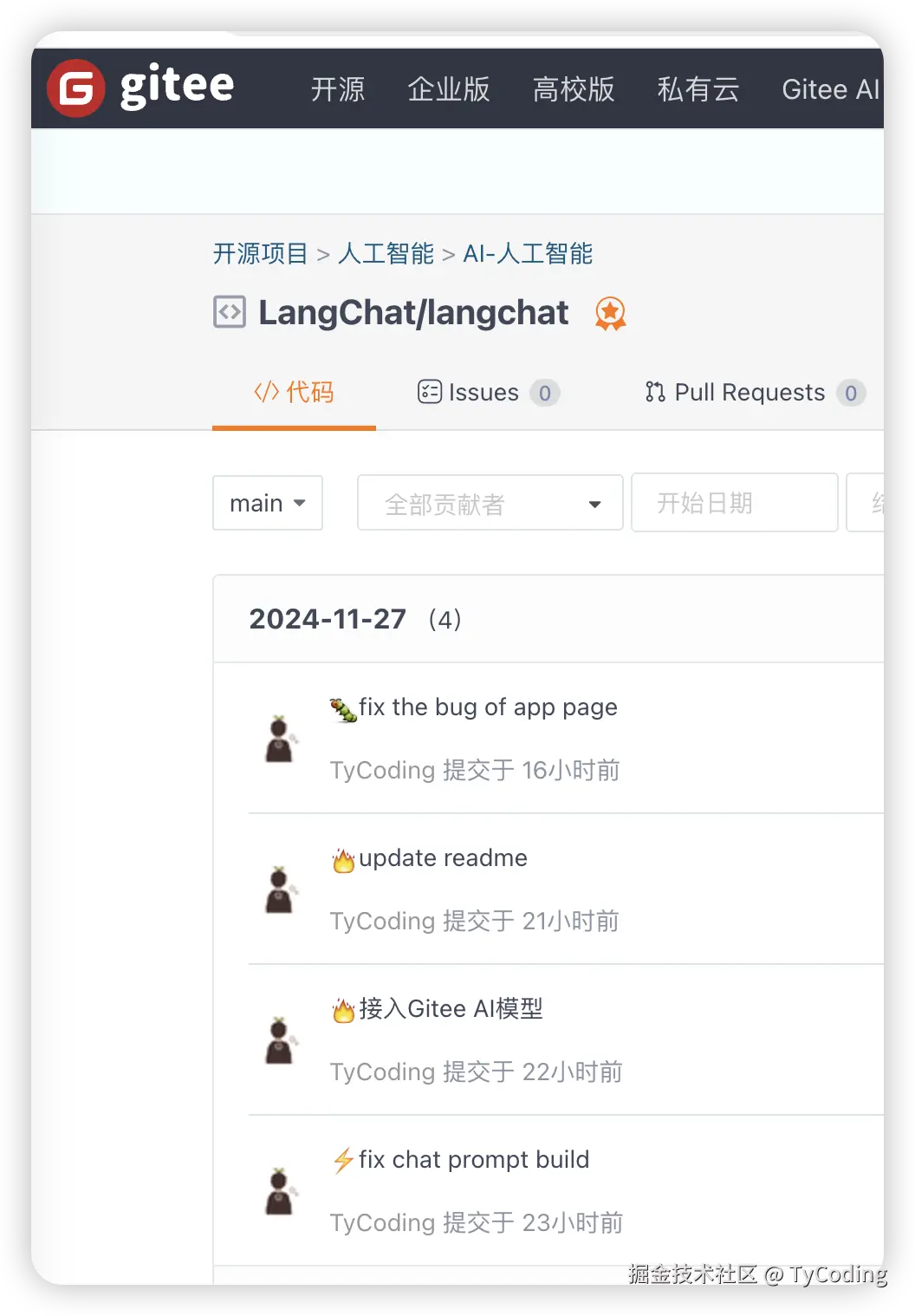Image resolution: width=915 pixels, height=1316 pixels.
Task: Go to the 开源 section
Action: 337,89
